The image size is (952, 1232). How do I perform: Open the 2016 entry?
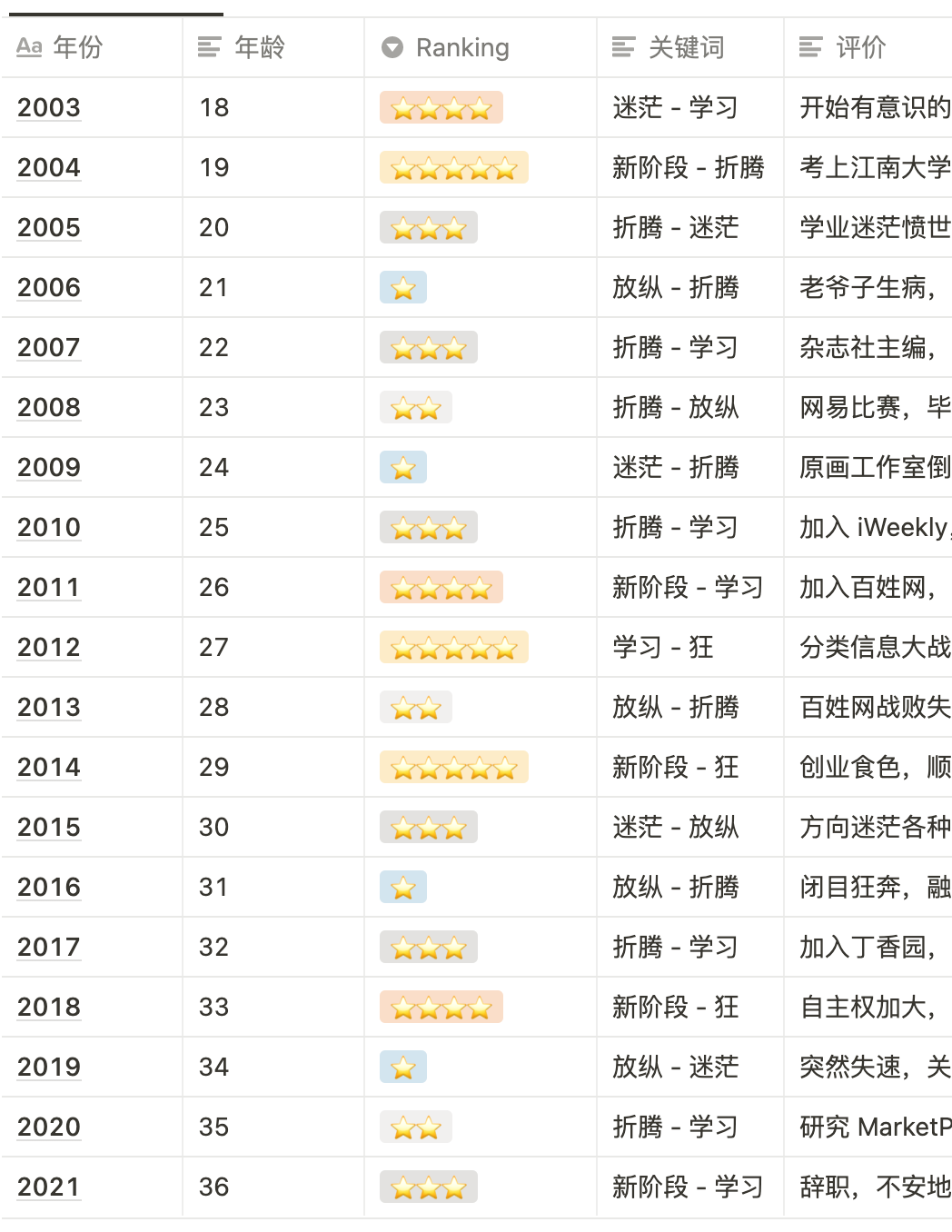(x=49, y=887)
